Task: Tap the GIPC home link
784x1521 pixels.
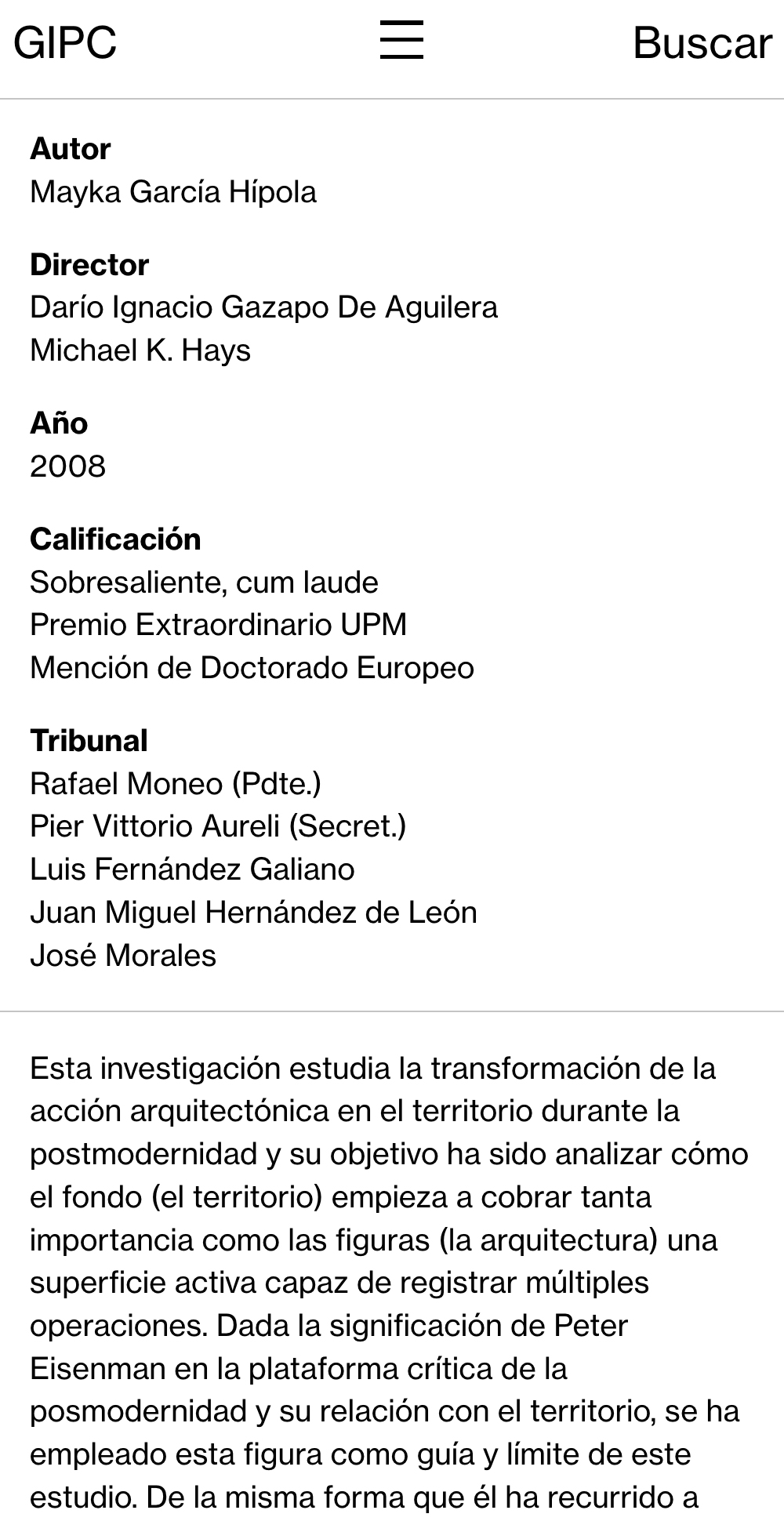Action: (65, 43)
